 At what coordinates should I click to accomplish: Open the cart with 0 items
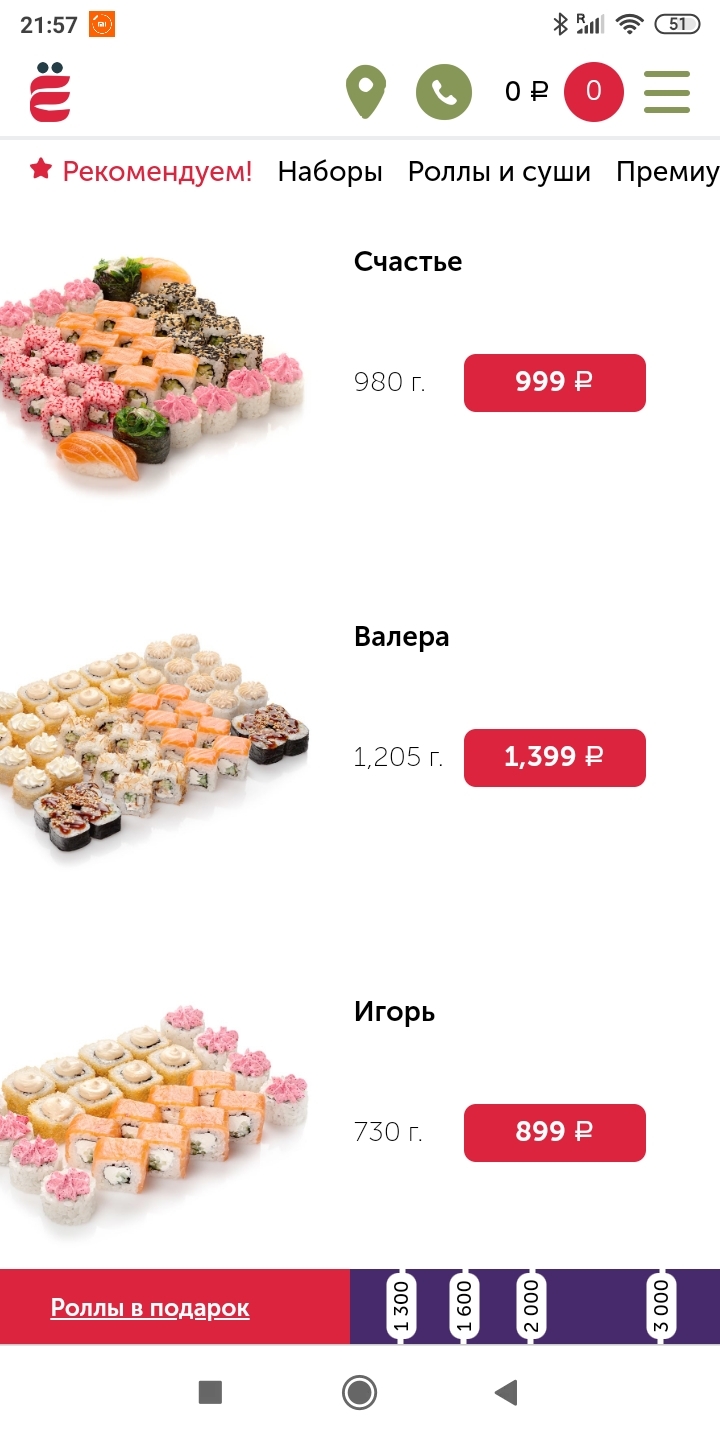(x=593, y=92)
